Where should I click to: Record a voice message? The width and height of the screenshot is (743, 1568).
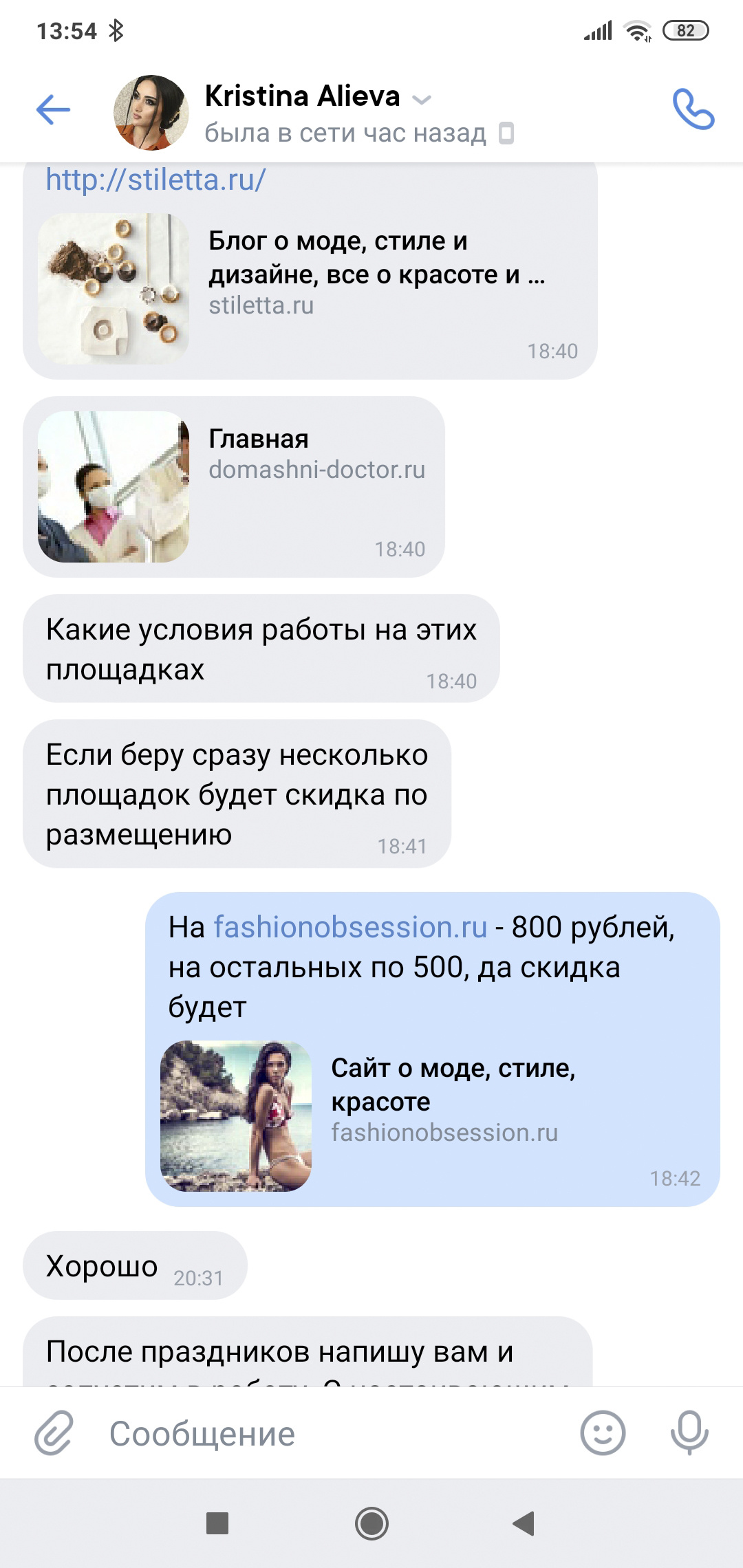pyautogui.click(x=689, y=1434)
